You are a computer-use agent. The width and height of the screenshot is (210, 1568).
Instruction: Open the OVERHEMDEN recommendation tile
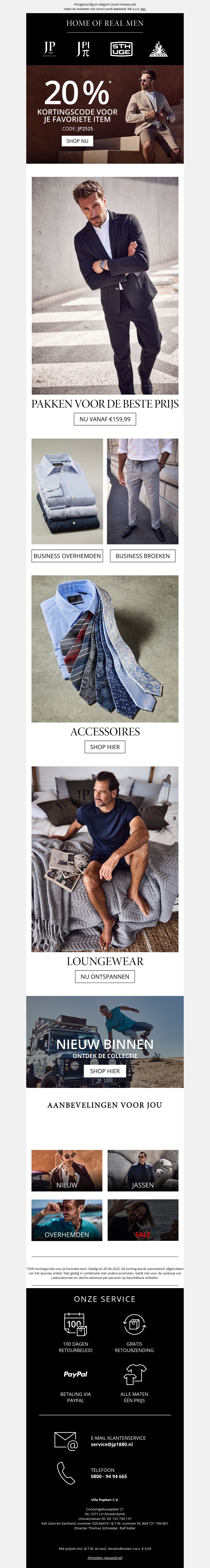(67, 1220)
